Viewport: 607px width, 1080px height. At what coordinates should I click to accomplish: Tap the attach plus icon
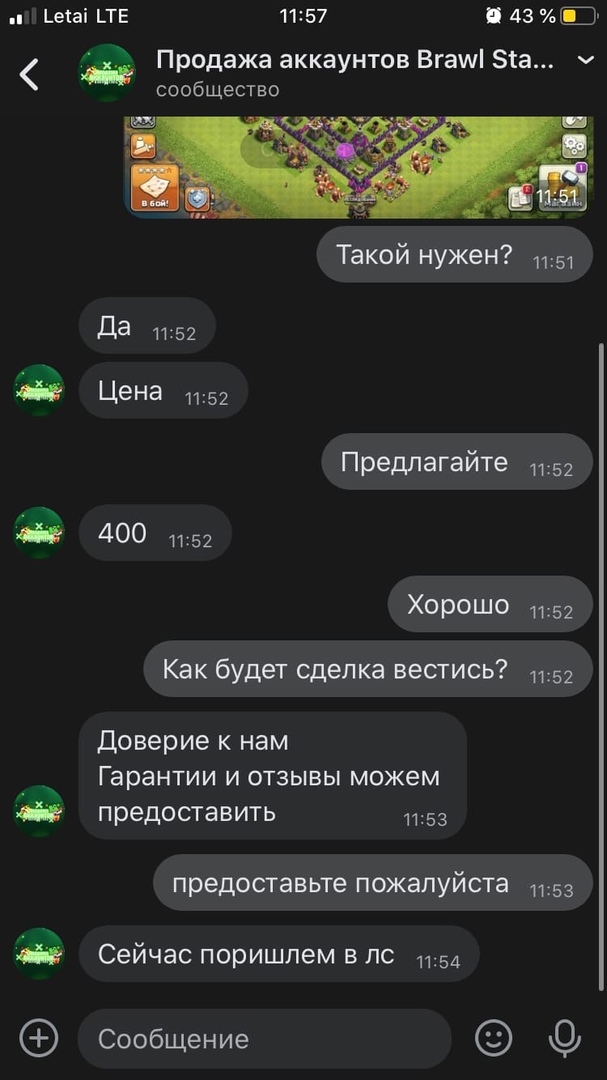tap(39, 1038)
